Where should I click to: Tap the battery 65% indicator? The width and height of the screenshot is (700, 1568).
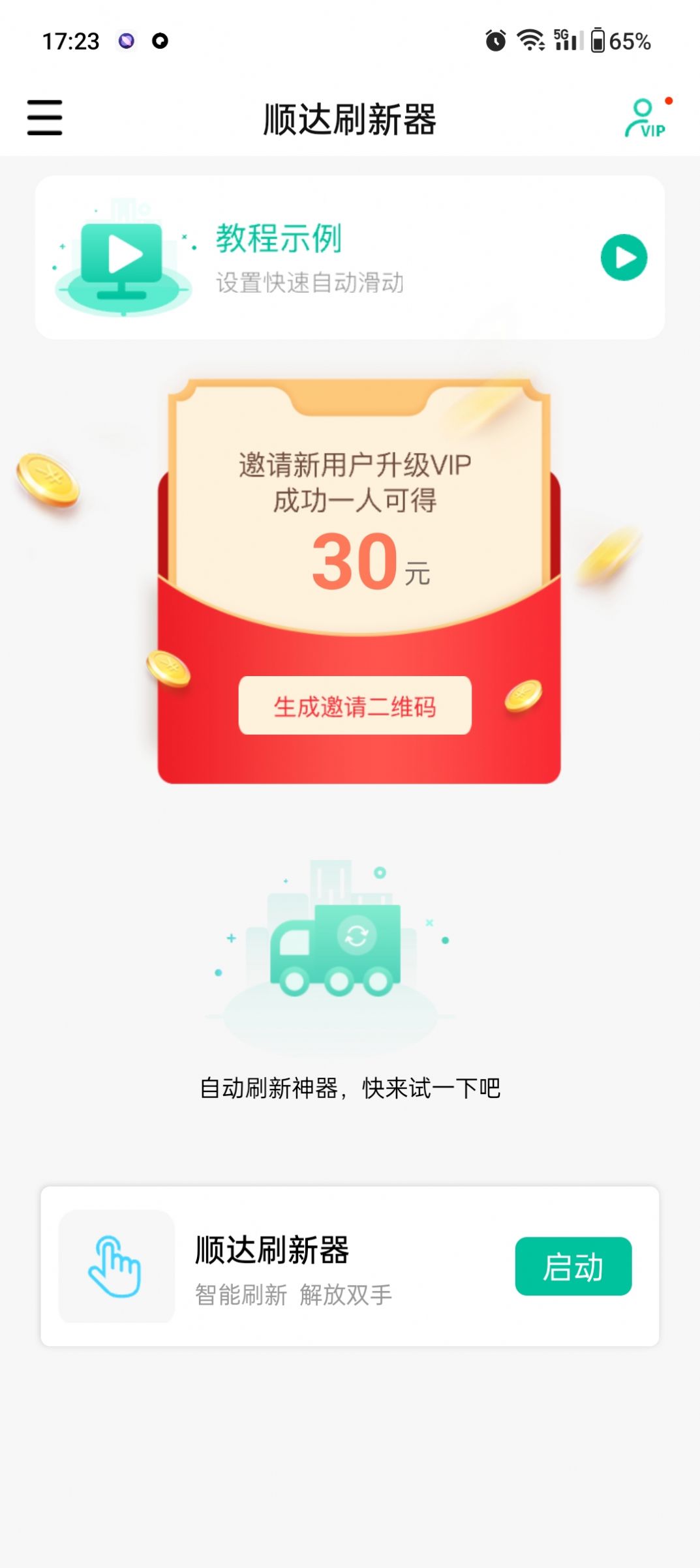[620, 41]
